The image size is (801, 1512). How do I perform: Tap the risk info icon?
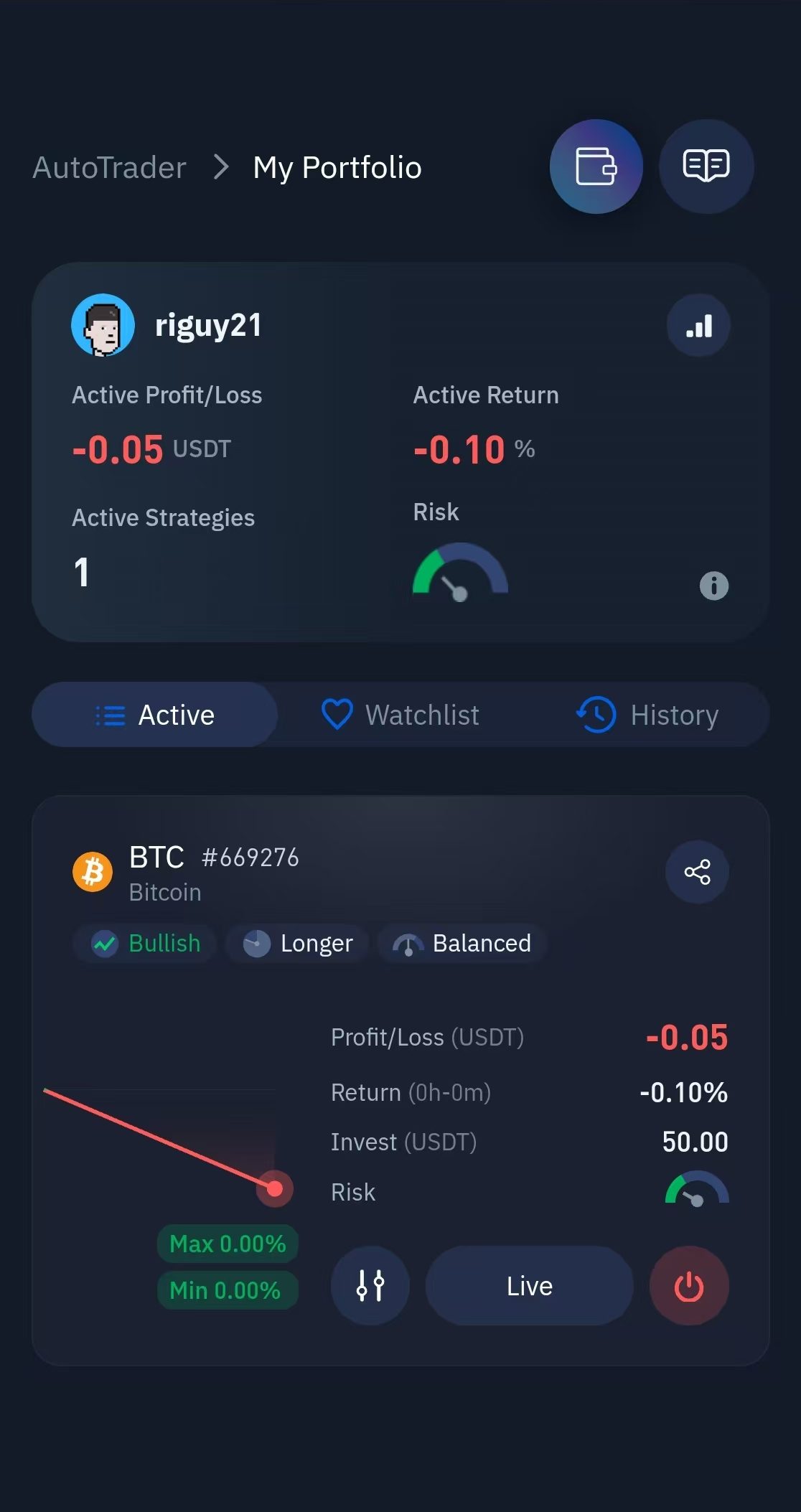point(713,586)
